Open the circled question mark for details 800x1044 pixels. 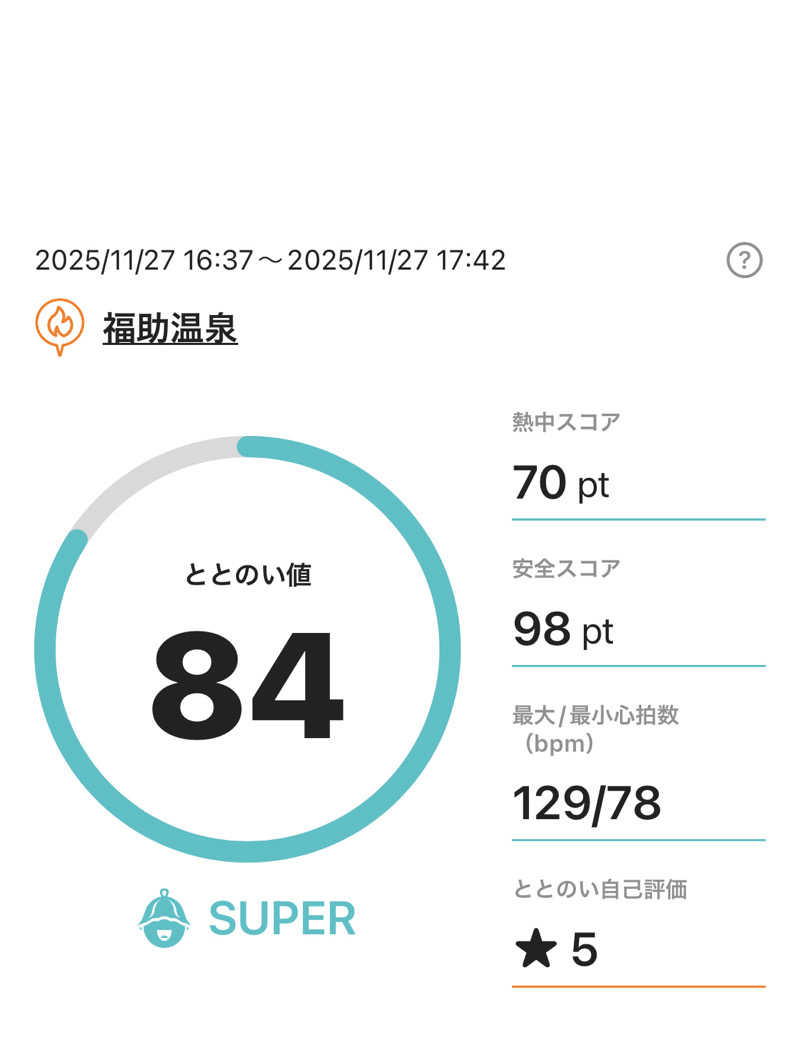click(x=745, y=261)
